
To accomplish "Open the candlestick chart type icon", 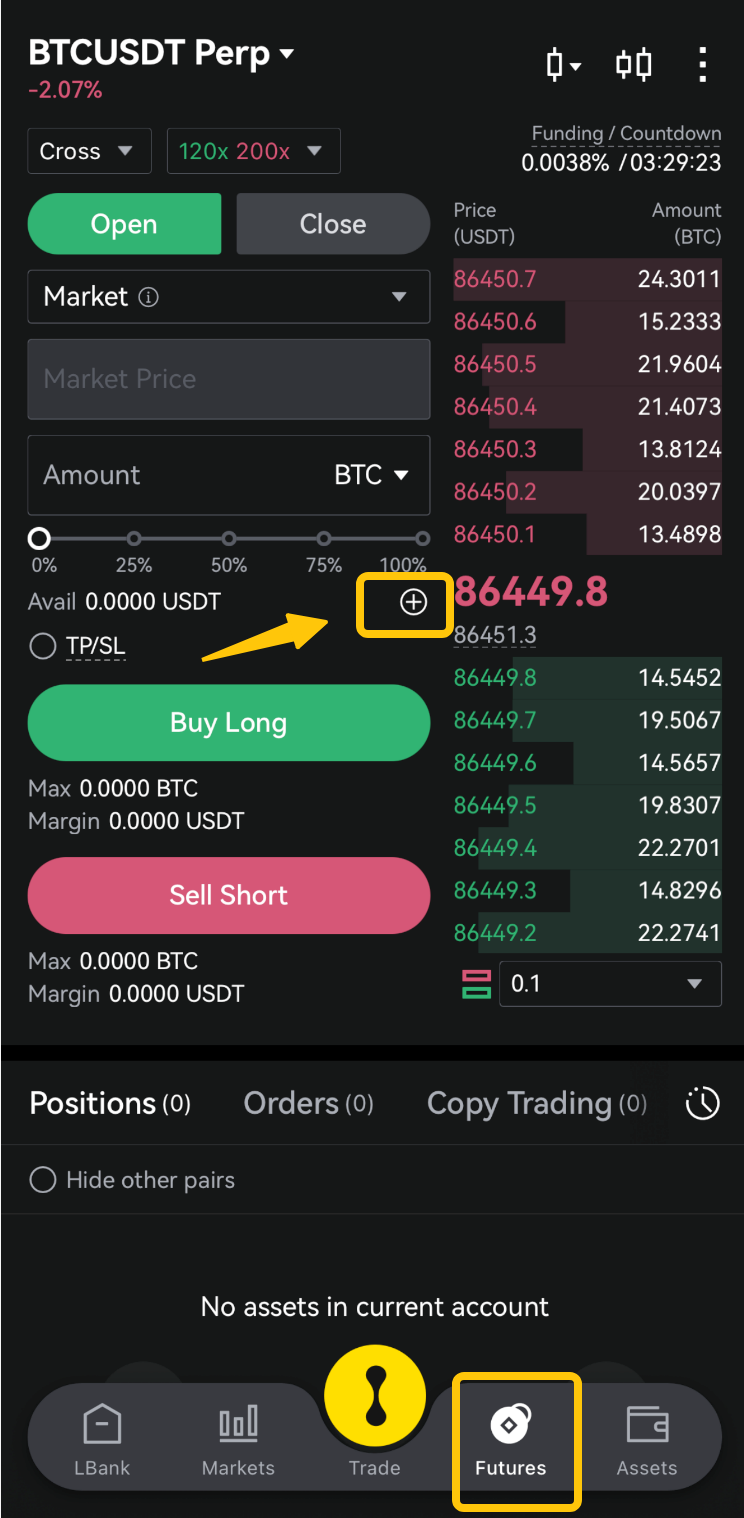I will 563,65.
